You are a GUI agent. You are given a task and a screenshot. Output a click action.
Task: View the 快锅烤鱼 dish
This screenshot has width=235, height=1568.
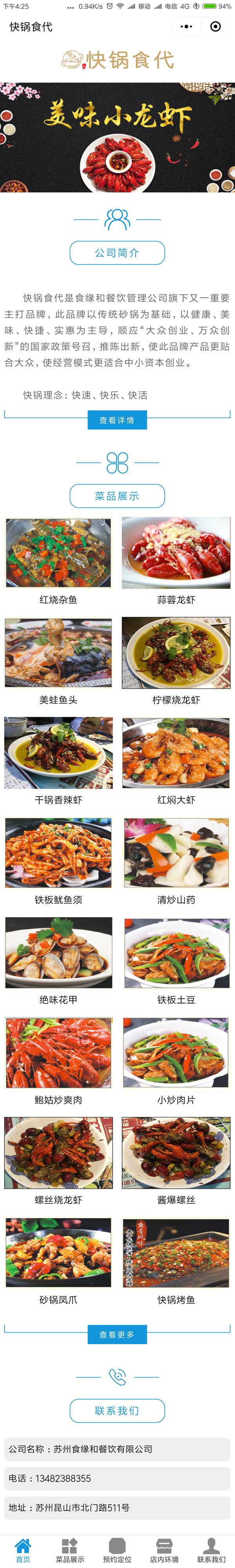click(176, 1253)
